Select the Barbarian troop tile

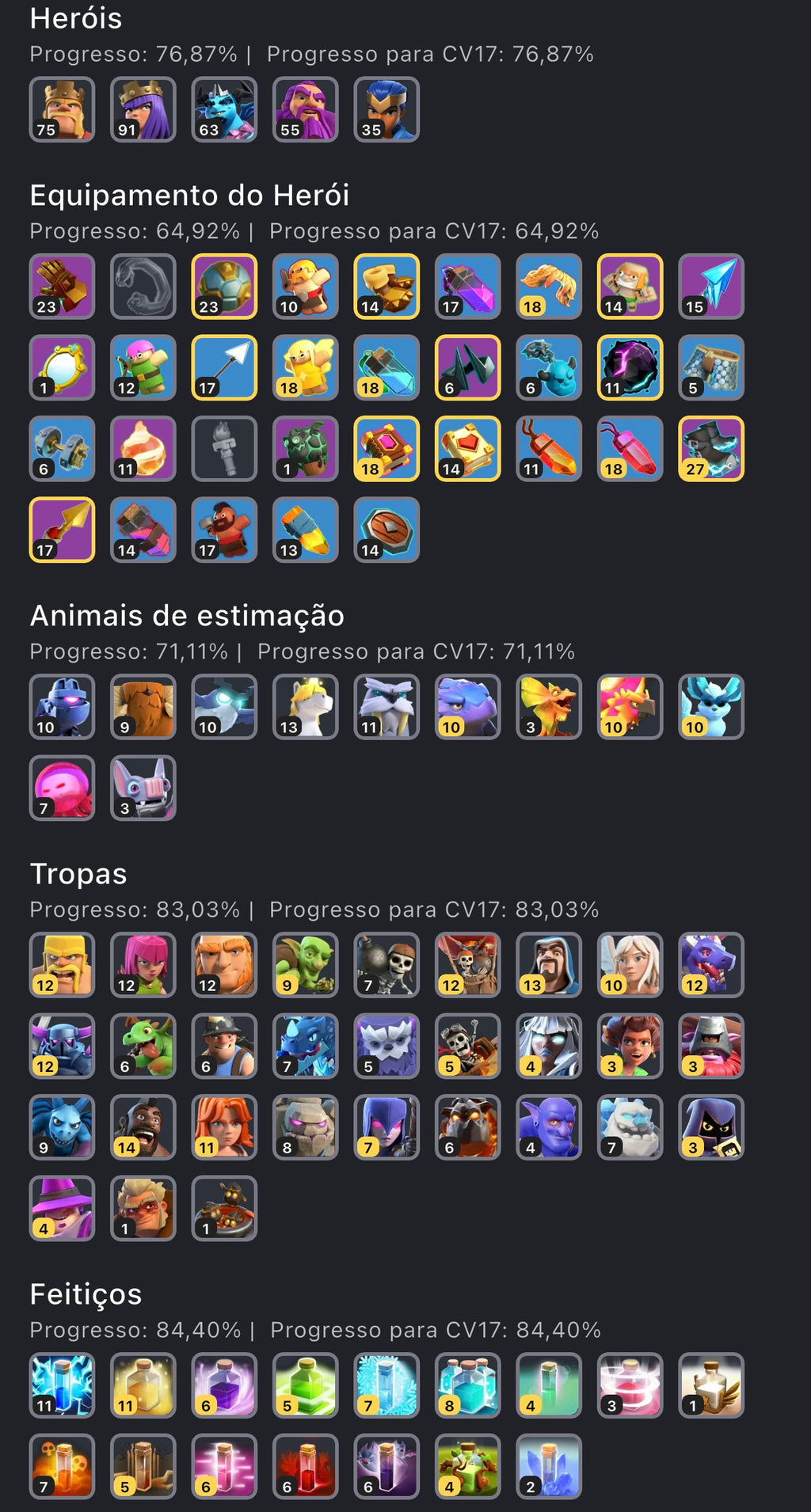click(x=62, y=965)
